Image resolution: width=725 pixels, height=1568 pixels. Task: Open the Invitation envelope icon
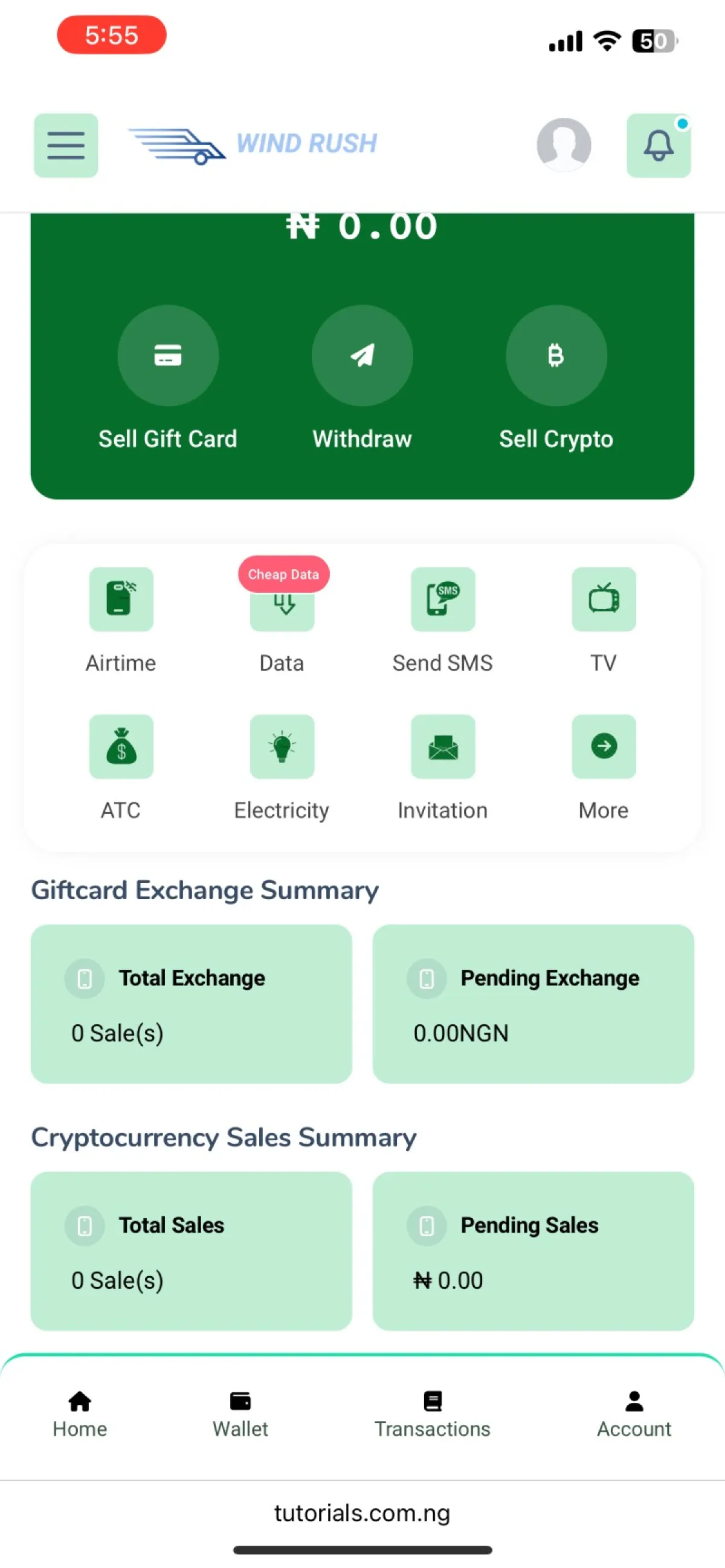point(442,747)
